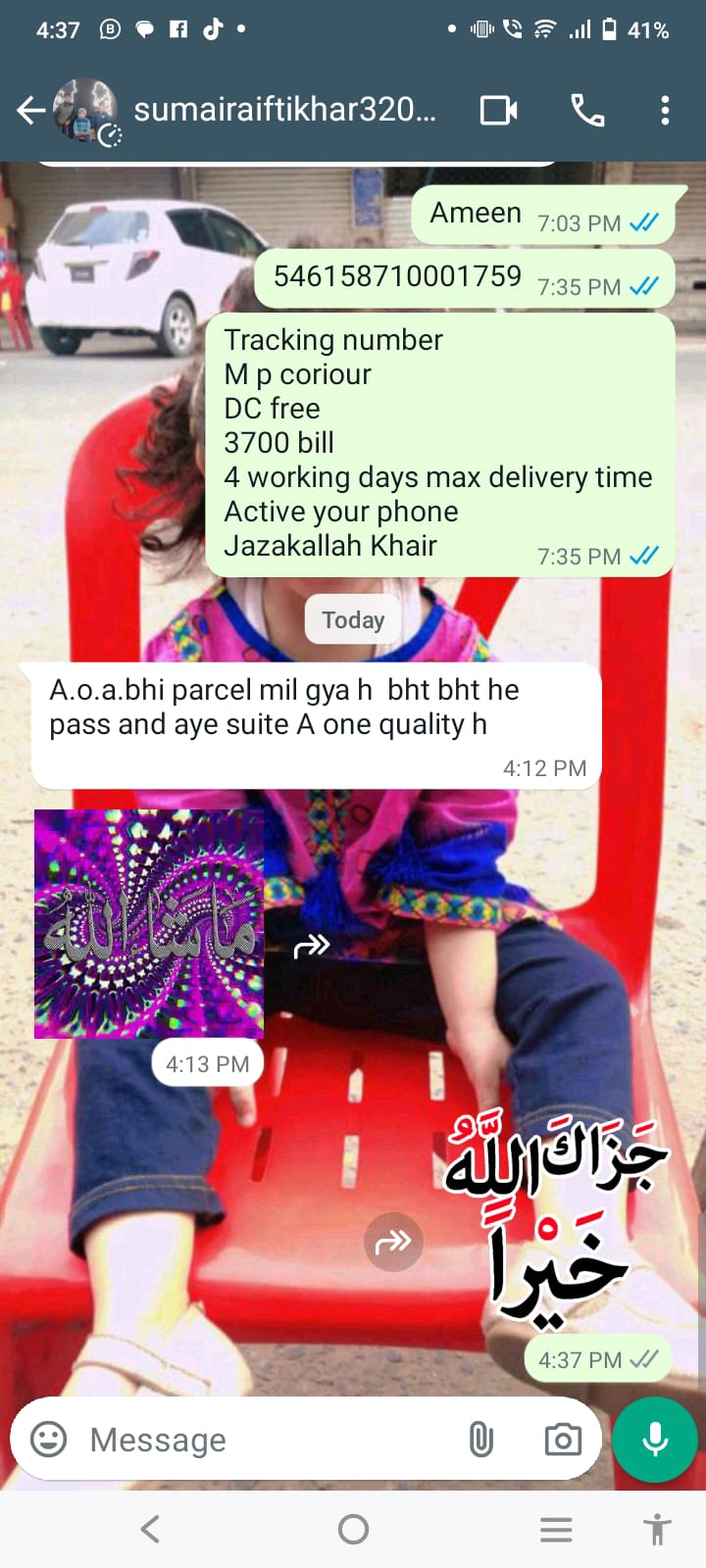Open sumairaiftikhar320 contact info
Viewport: 706px width, 1568px height.
click(x=284, y=110)
